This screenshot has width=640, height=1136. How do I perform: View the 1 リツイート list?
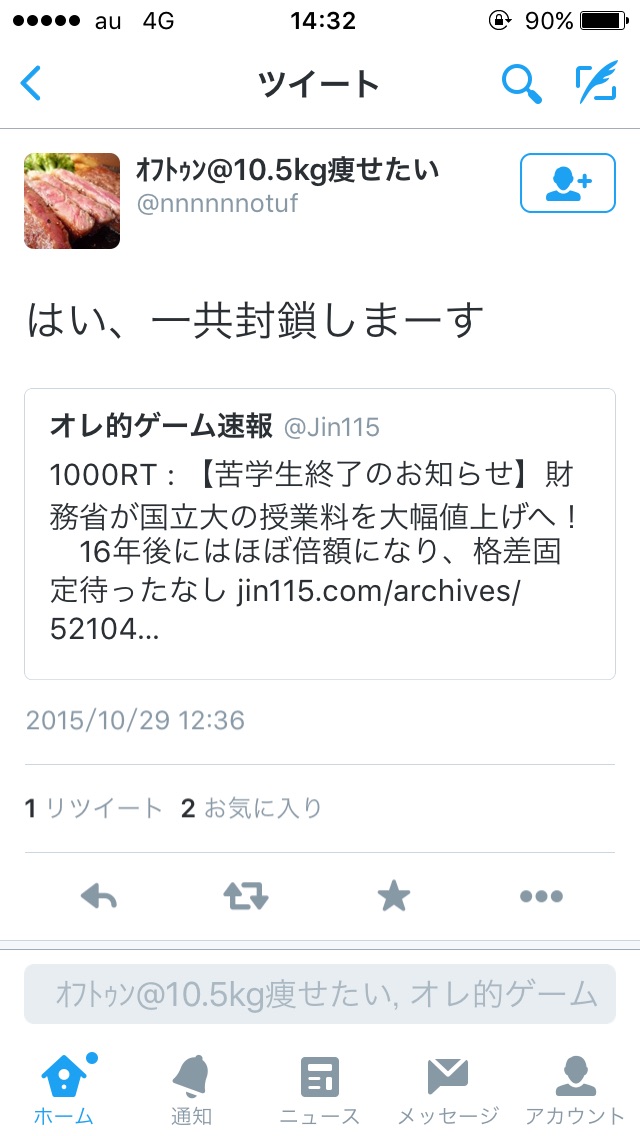[93, 808]
